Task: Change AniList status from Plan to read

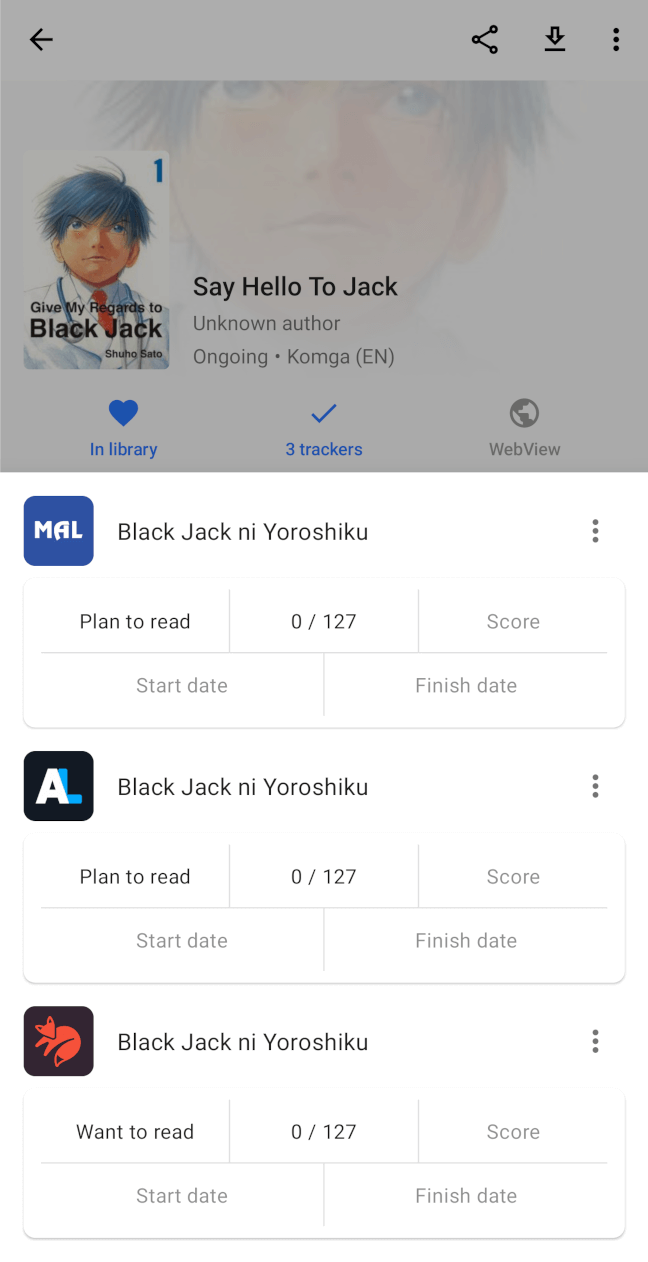Action: 135,876
